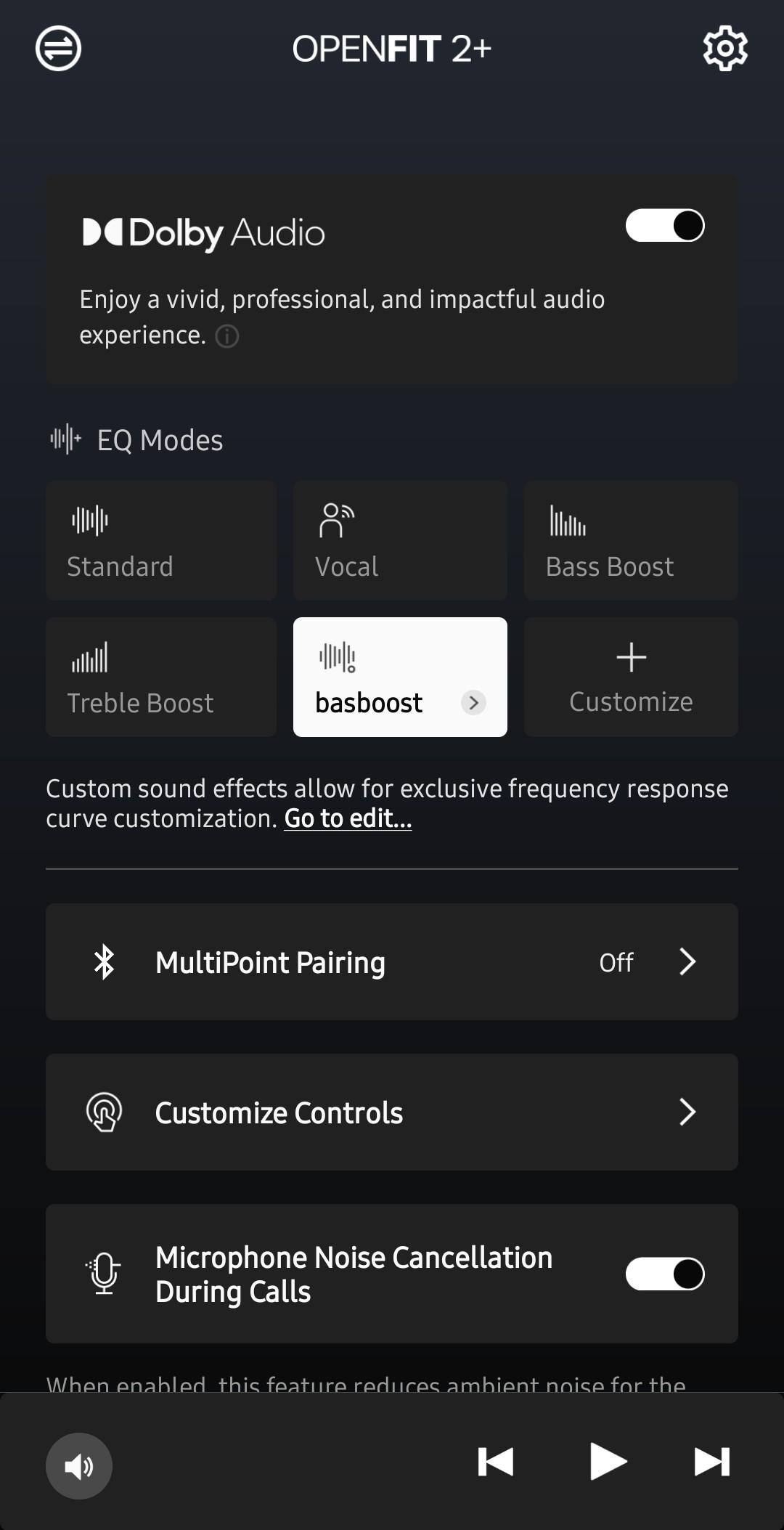Switch to Bass Boost EQ mode
The width and height of the screenshot is (784, 1530).
coord(630,540)
